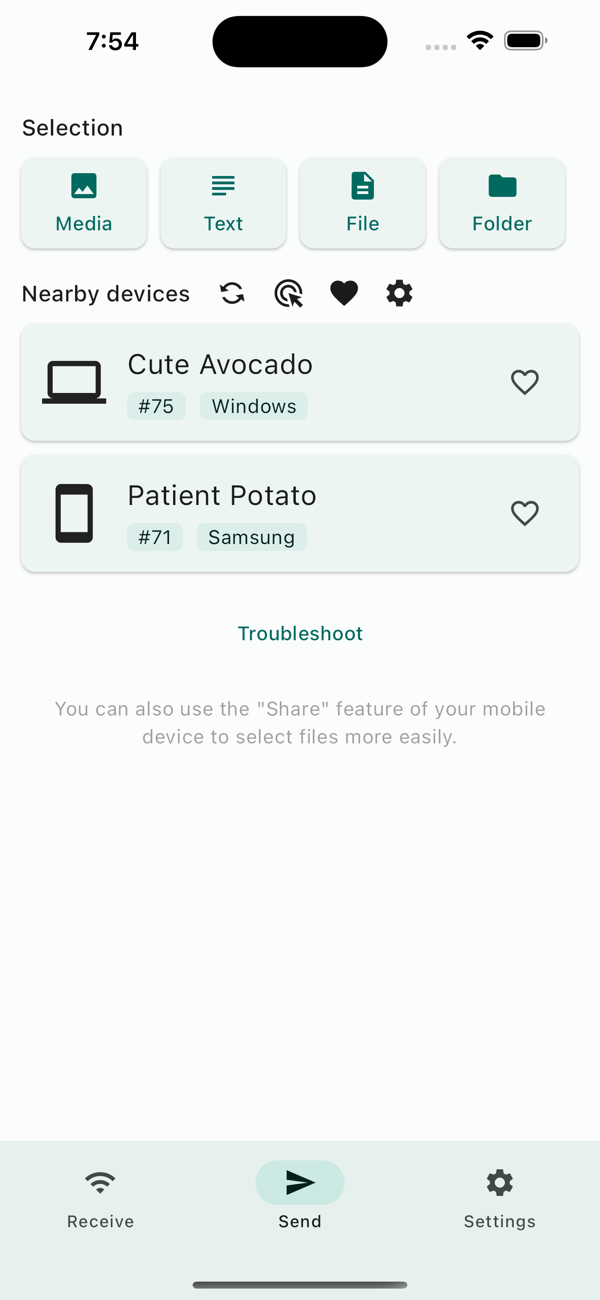Image resolution: width=600 pixels, height=1300 pixels.
Task: Favorite the Cute Avocado device
Action: (525, 382)
